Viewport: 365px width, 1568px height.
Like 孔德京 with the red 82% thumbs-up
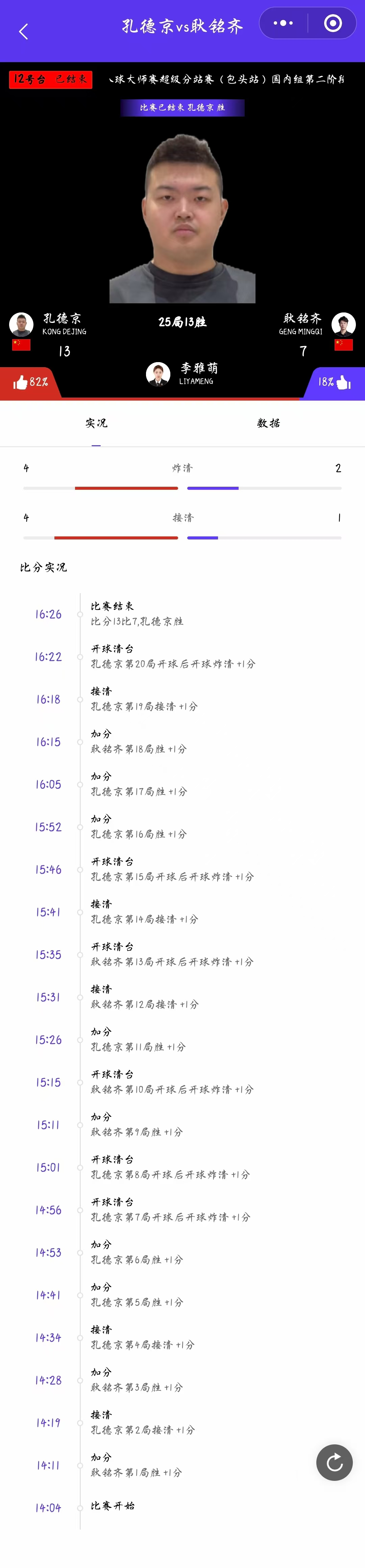tap(30, 382)
